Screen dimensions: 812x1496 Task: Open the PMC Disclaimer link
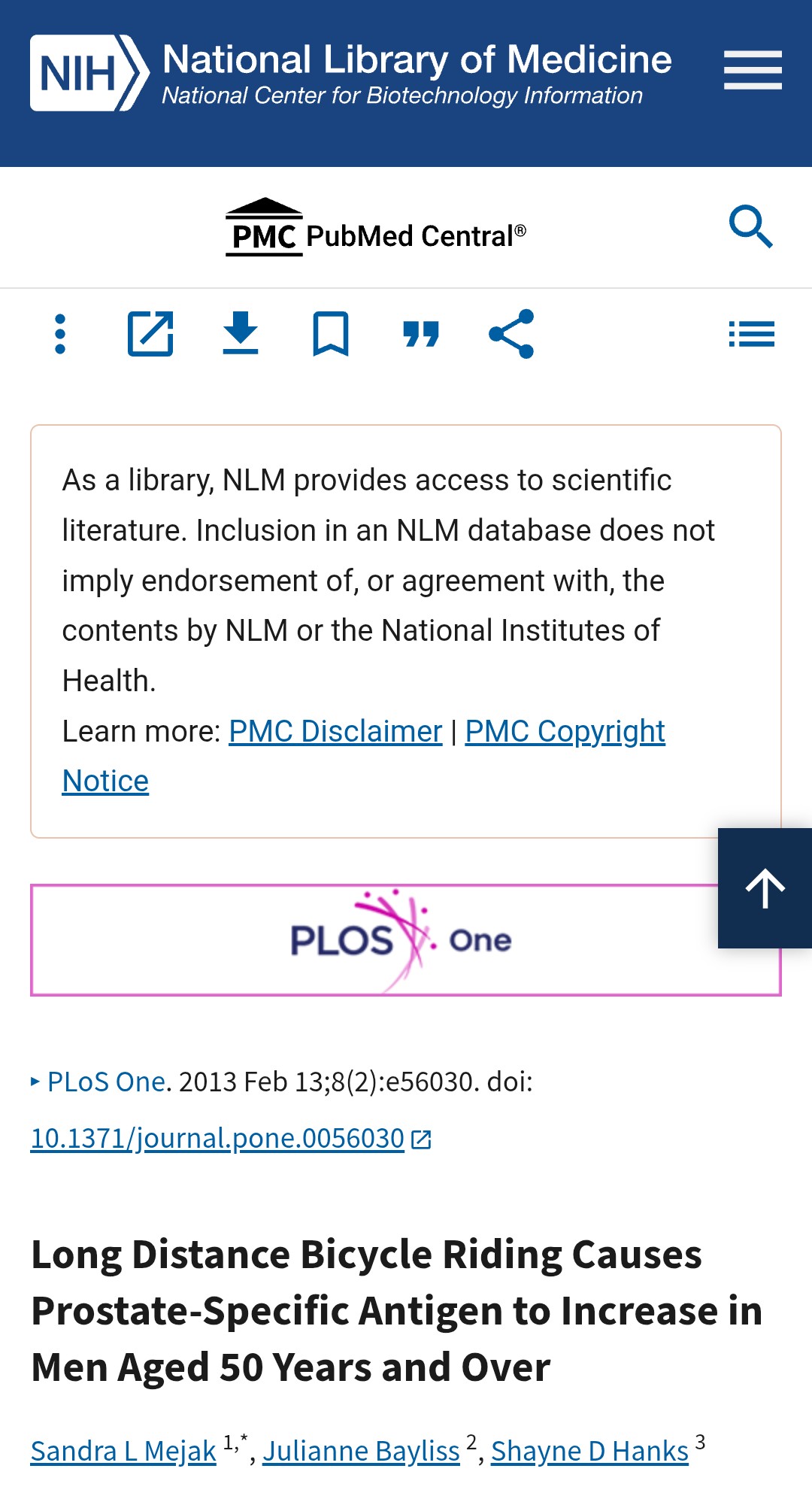335,731
